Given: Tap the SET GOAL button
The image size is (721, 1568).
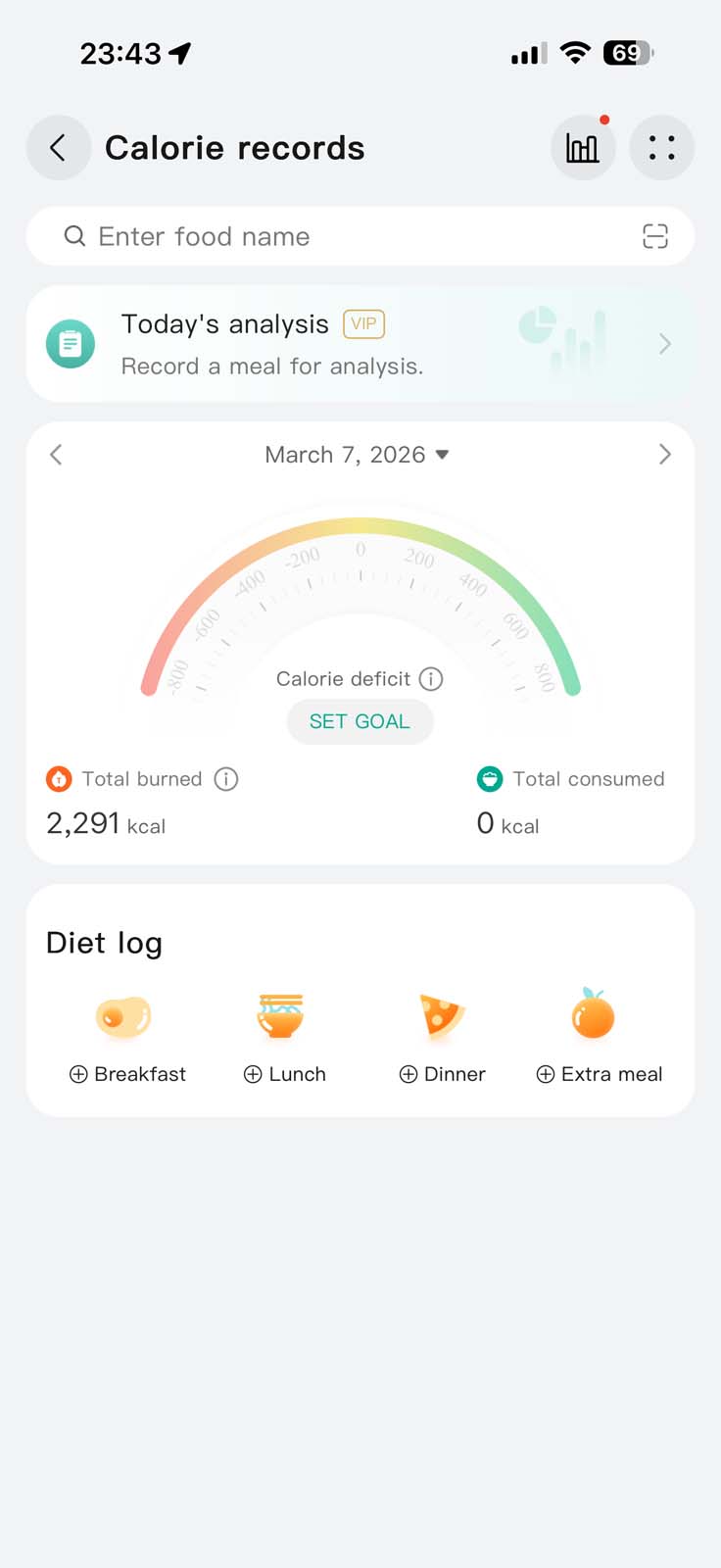Looking at the screenshot, I should click(x=360, y=722).
